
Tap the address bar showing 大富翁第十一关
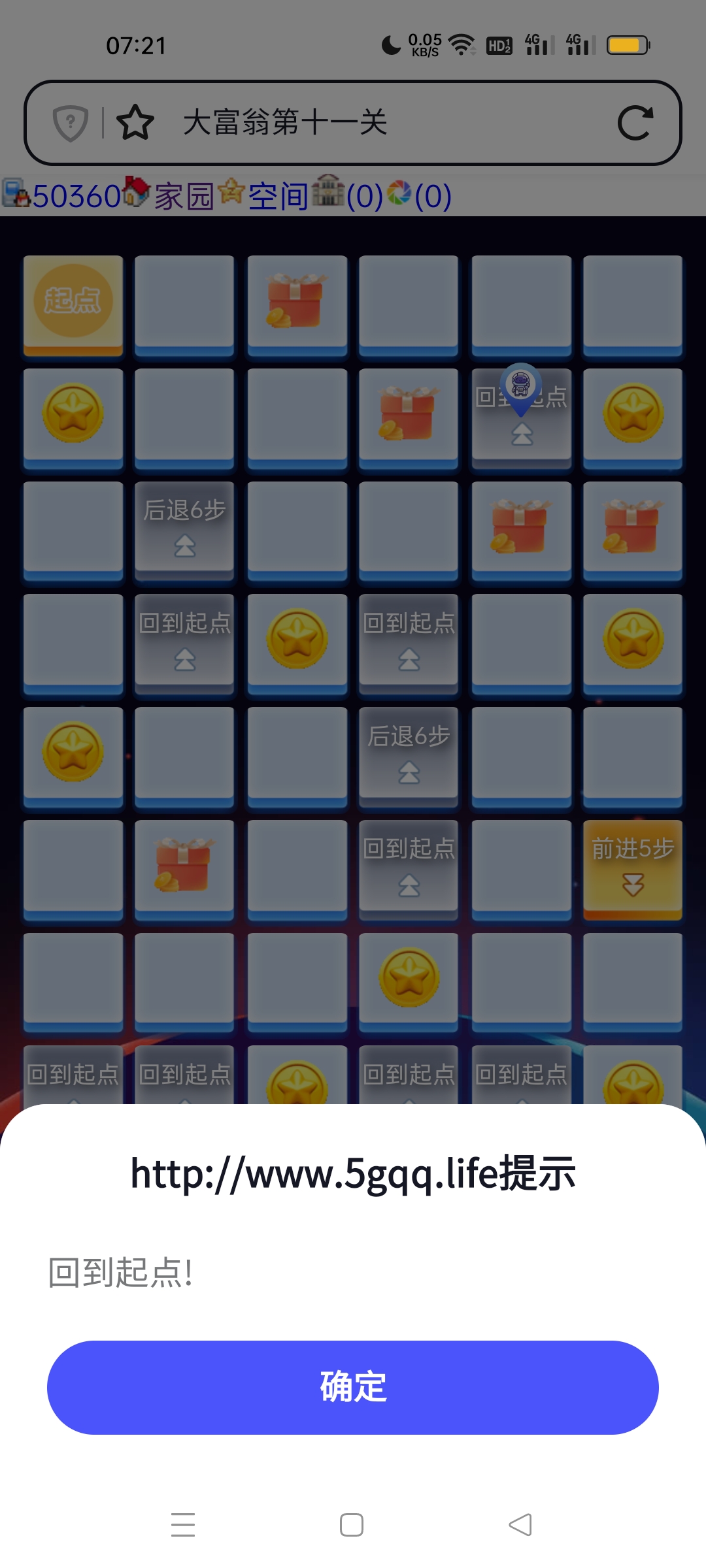click(379, 123)
